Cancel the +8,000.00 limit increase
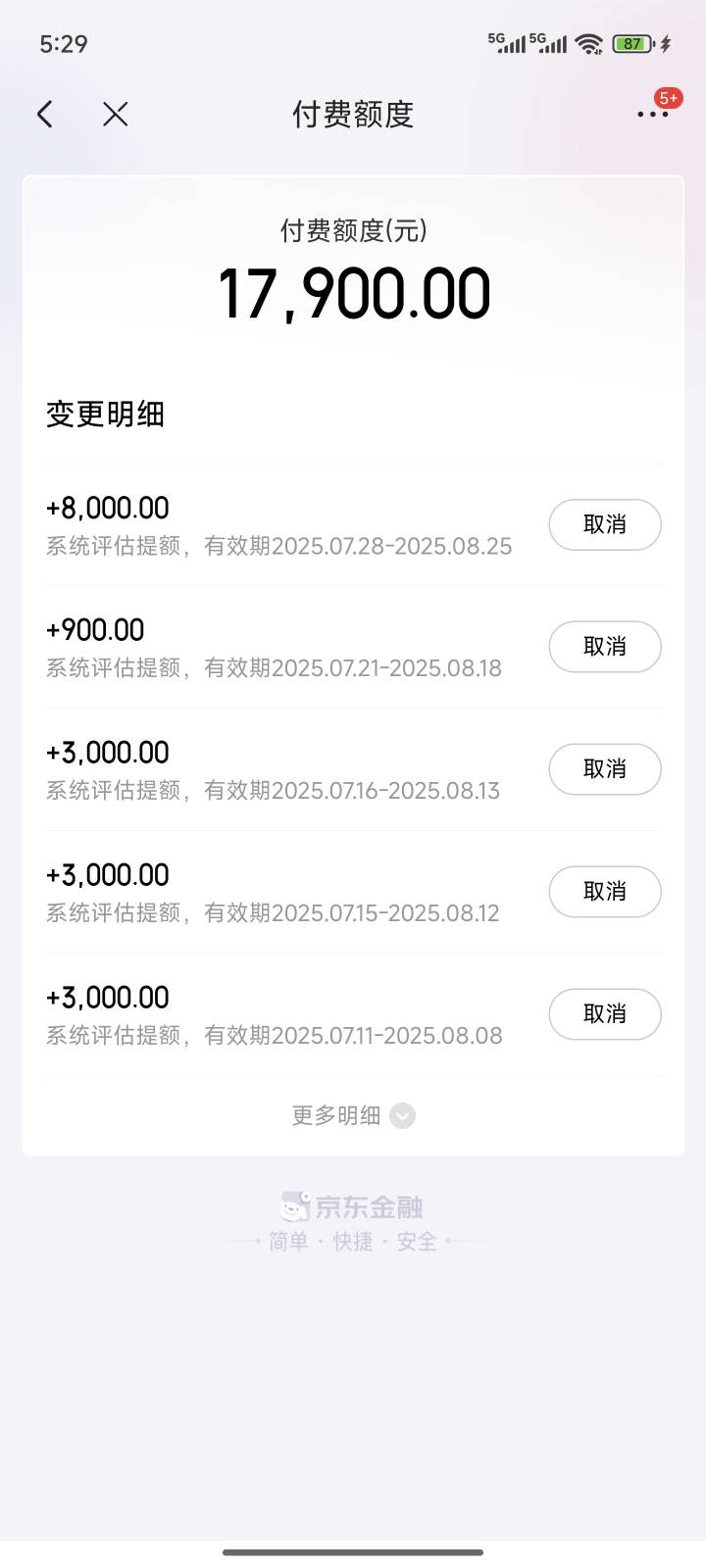 coord(605,524)
